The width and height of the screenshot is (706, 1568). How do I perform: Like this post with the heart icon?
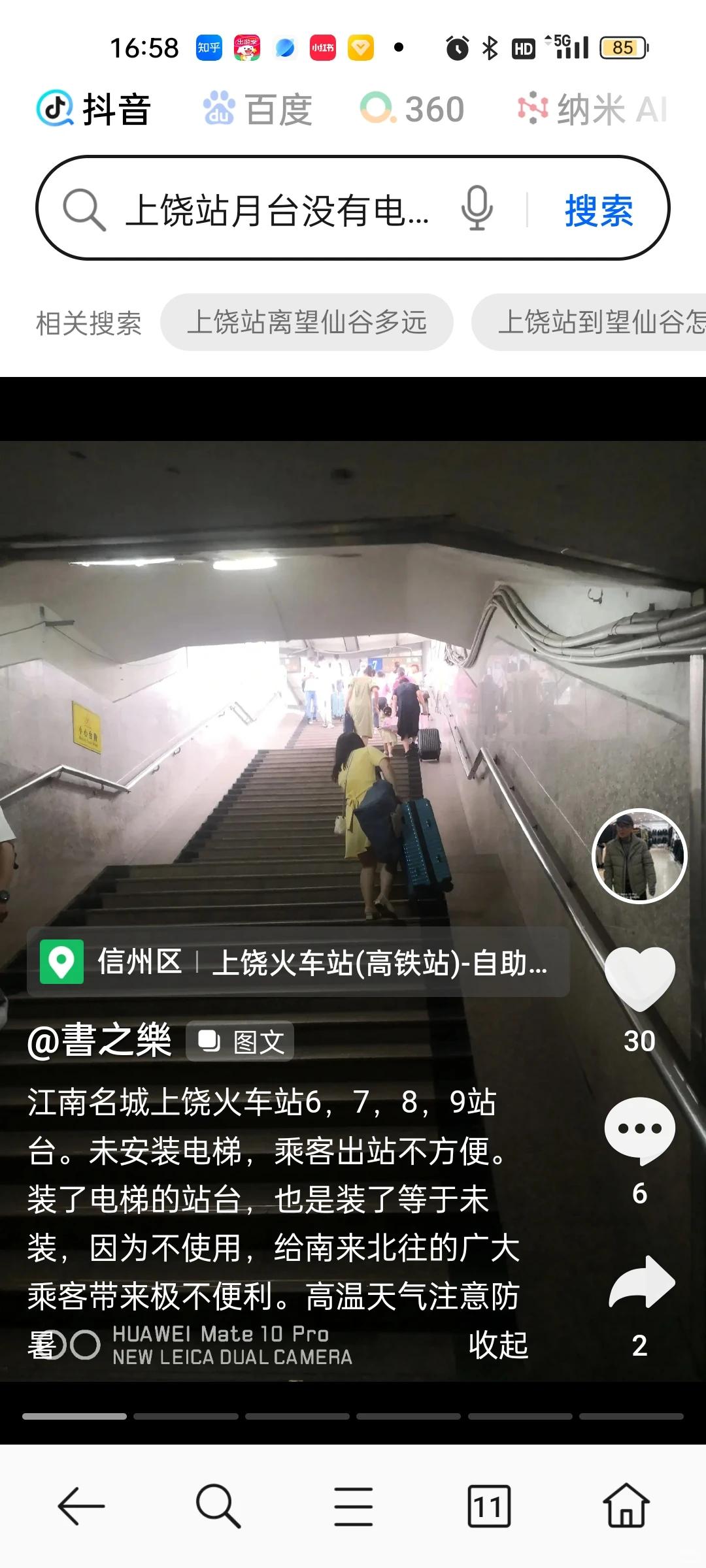coord(639,978)
